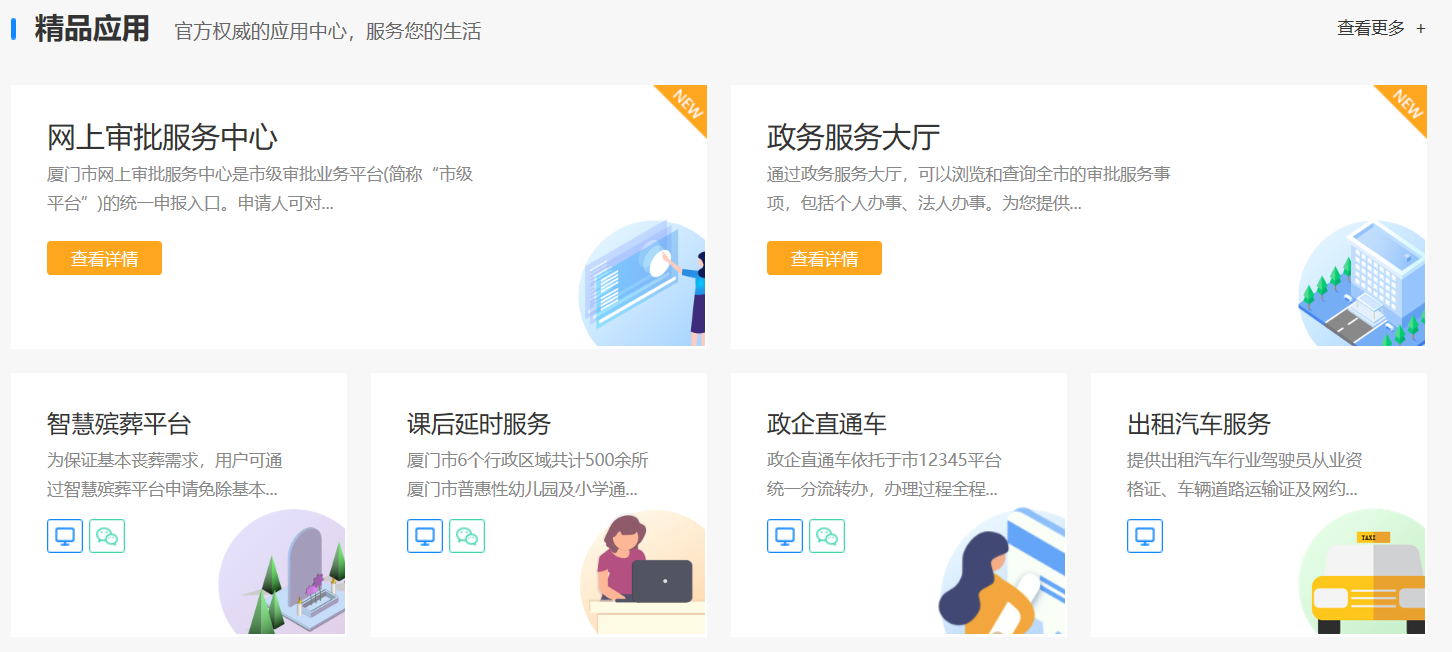Open the 智慧殡葬平台 card
The width and height of the screenshot is (1452, 652).
click(x=119, y=424)
